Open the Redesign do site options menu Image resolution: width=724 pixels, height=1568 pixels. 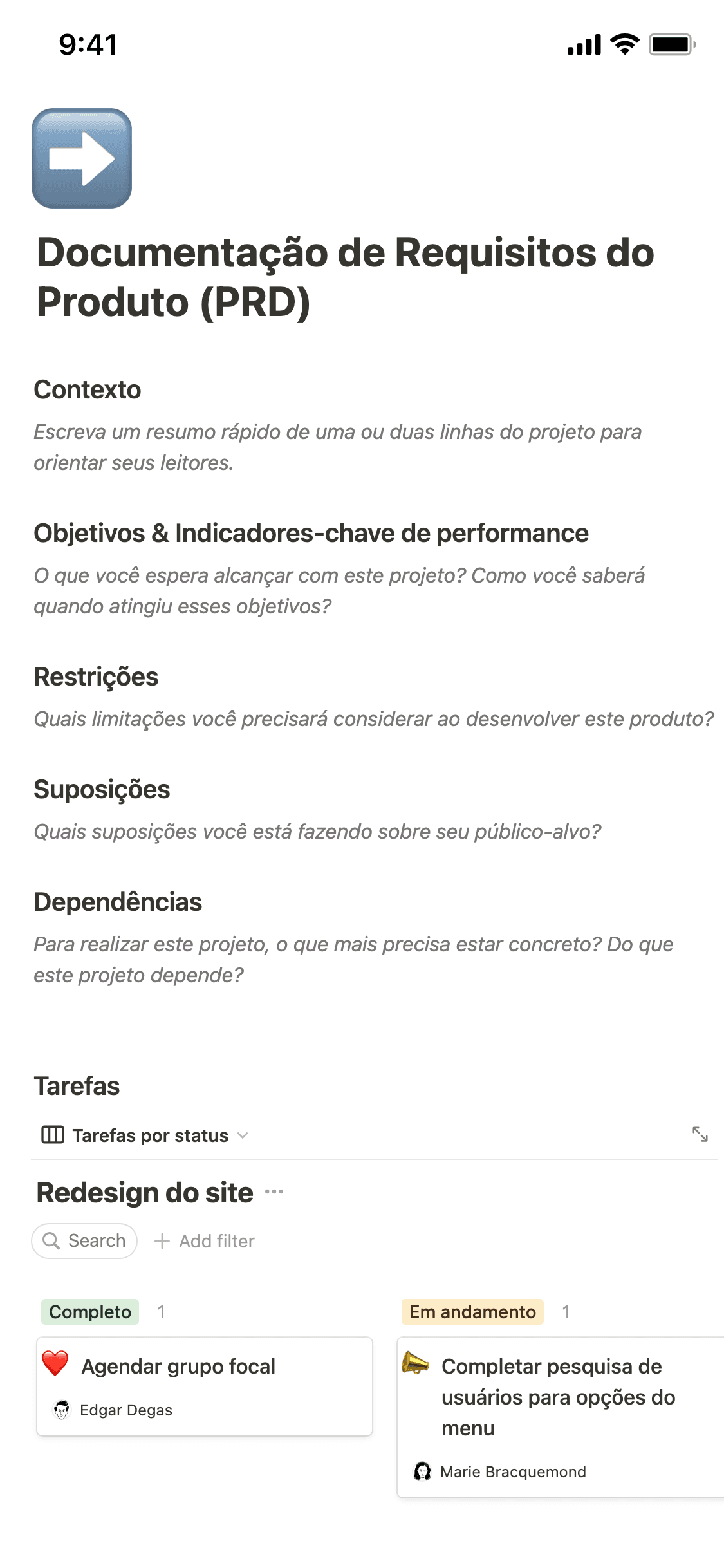tap(274, 1191)
